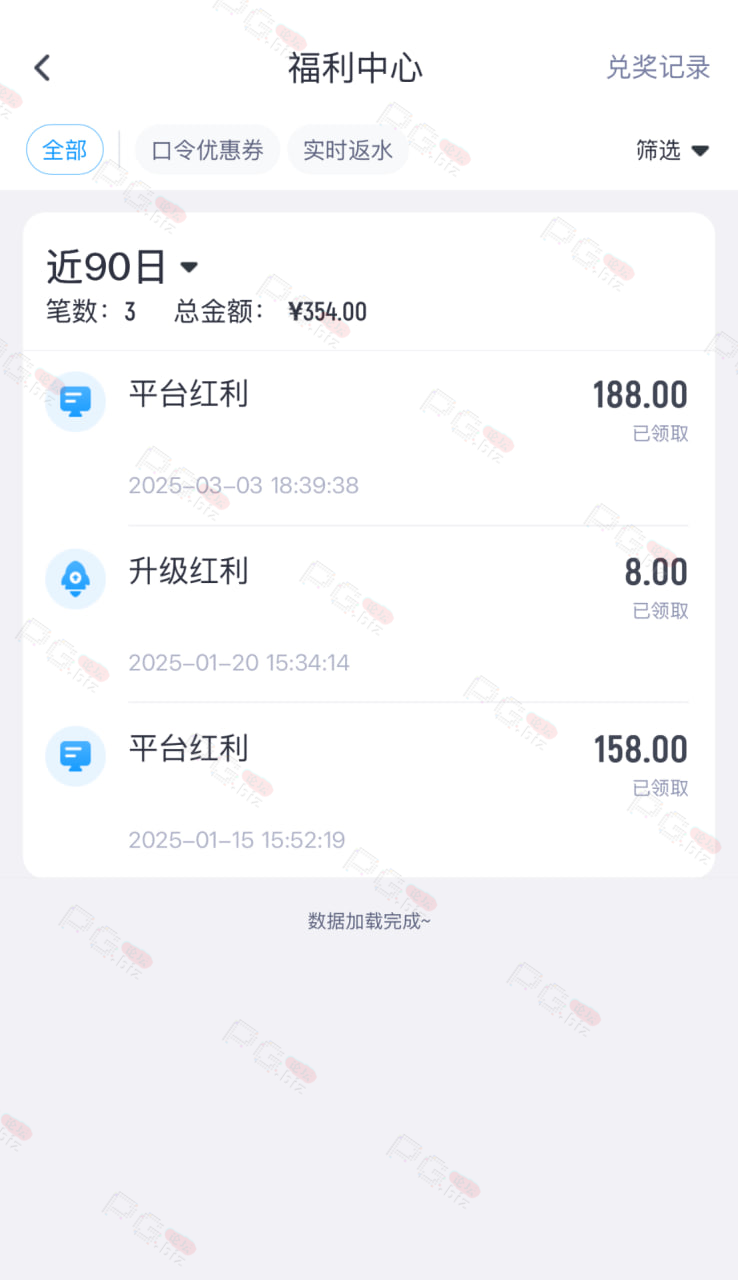Open the 筛选 filter dropdown
The image size is (738, 1280).
pos(673,151)
